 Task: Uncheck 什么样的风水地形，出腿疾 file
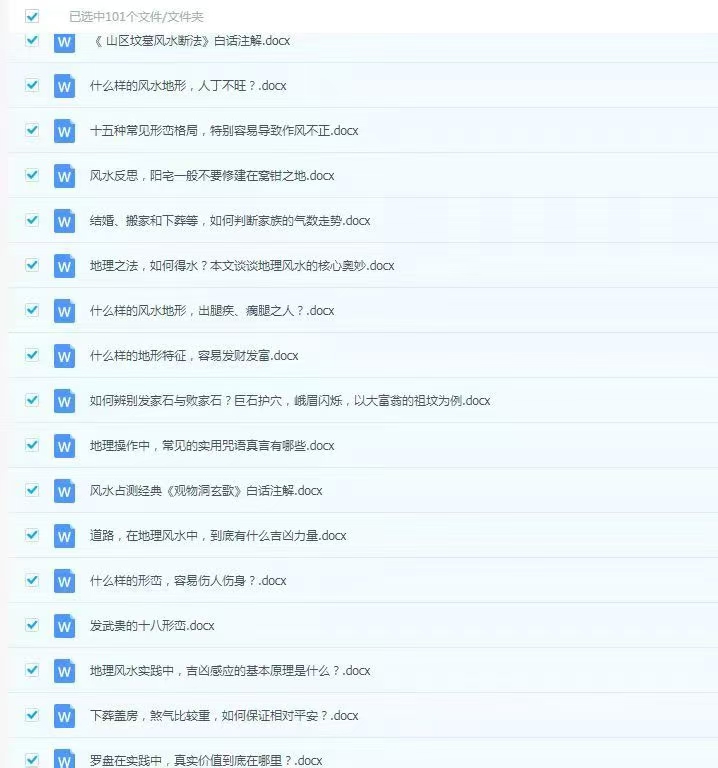(x=32, y=310)
